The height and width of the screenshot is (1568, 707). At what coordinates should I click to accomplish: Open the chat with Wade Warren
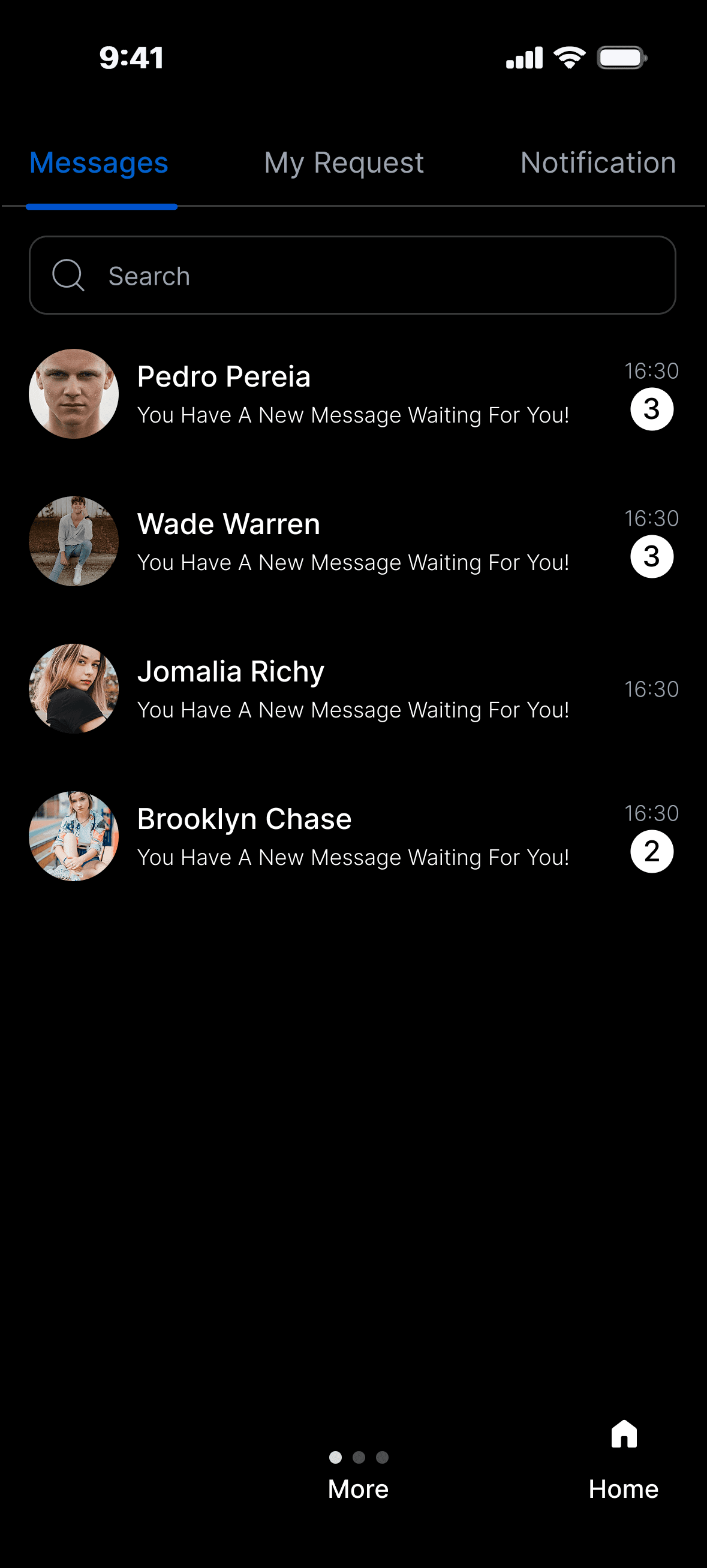[x=352, y=542]
